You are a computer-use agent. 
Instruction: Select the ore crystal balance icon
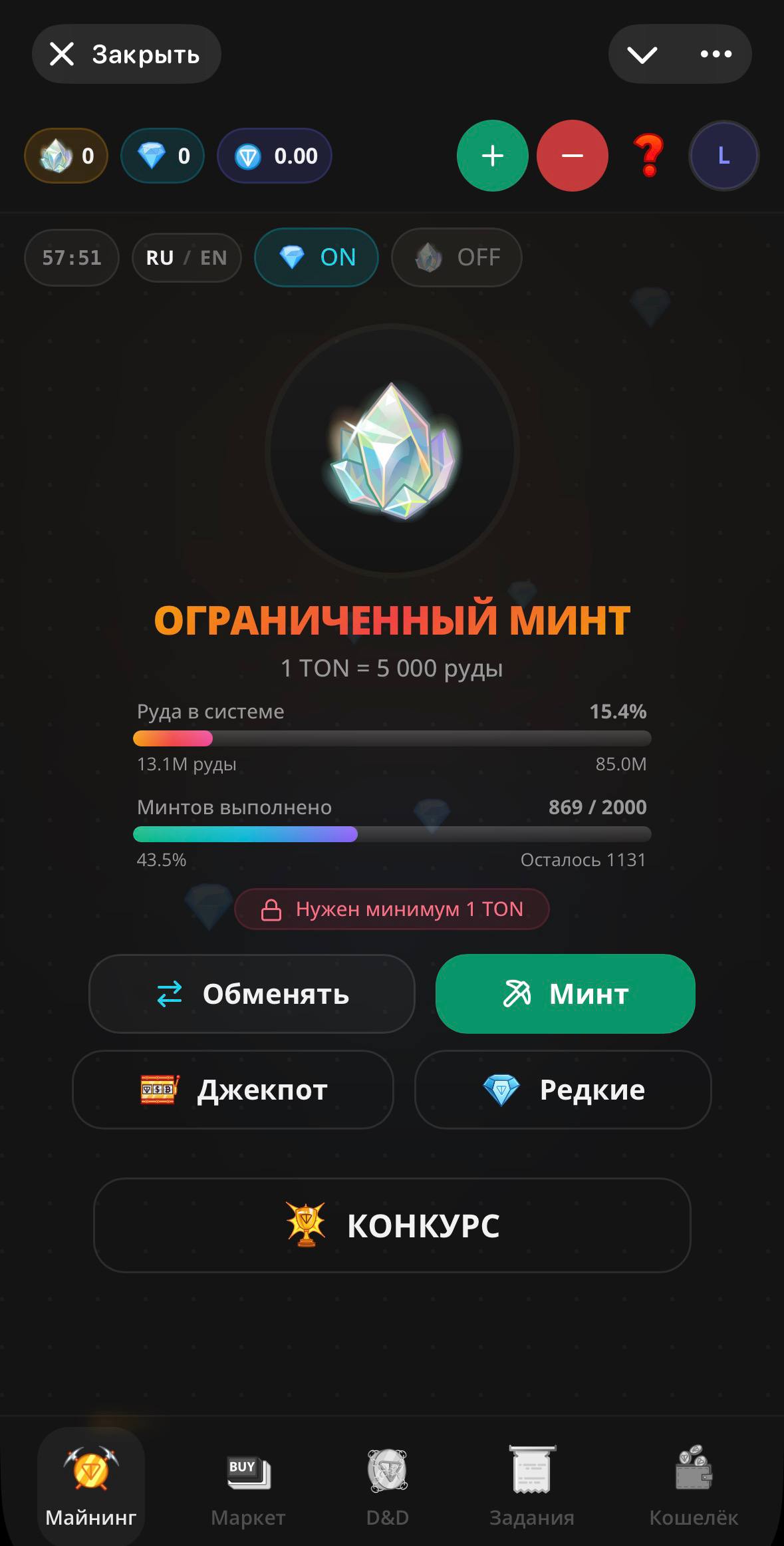click(65, 155)
